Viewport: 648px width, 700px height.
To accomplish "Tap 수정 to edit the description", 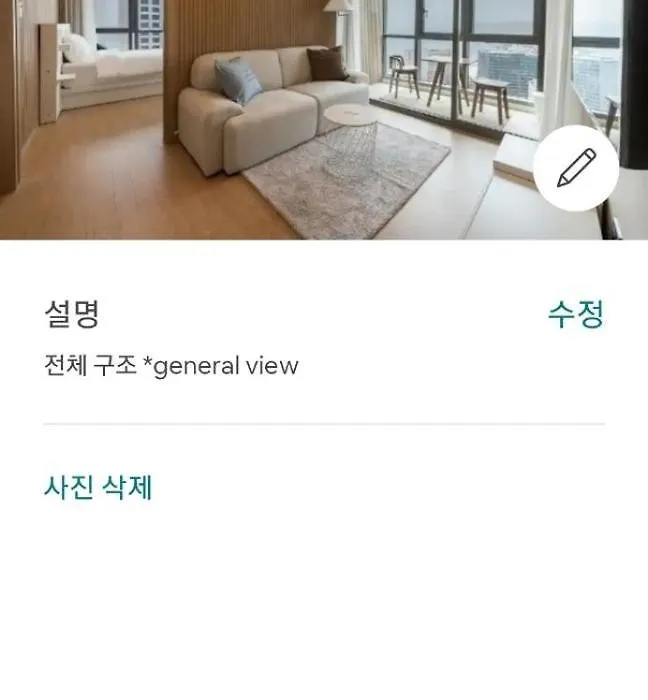I will coord(575,315).
